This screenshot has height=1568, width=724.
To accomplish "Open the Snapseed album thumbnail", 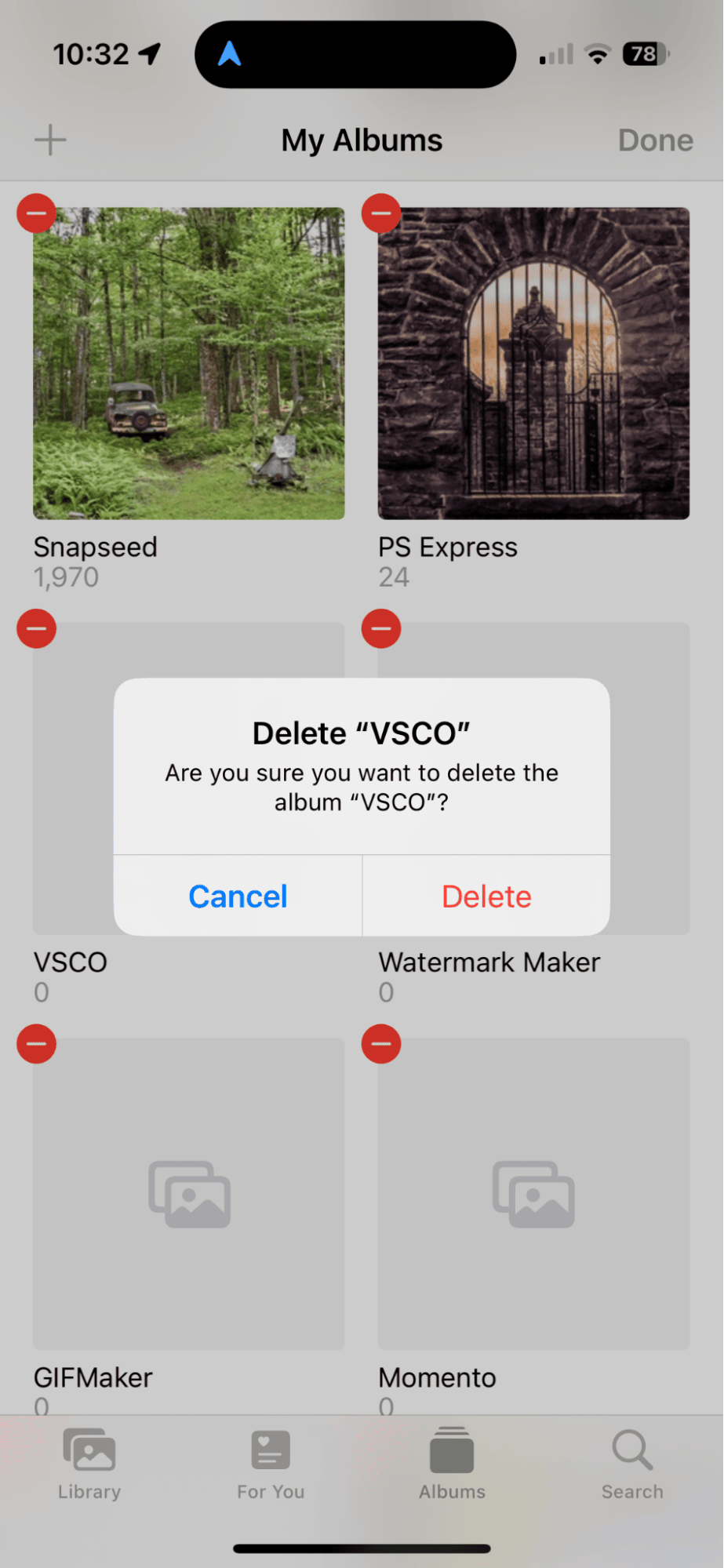I will (189, 363).
